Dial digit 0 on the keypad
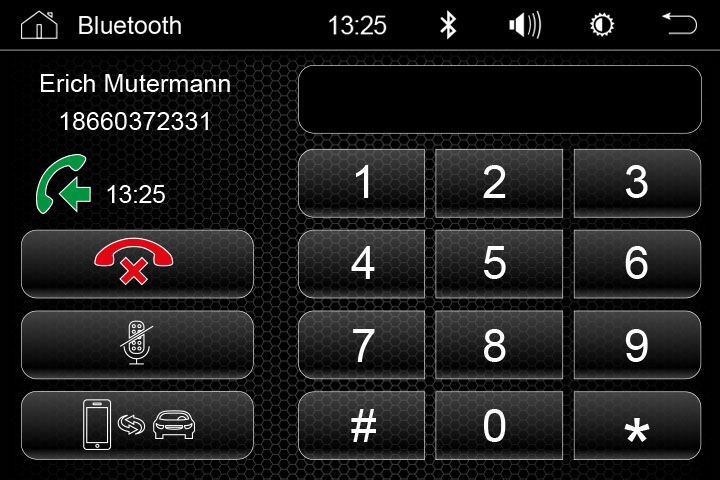Image resolution: width=720 pixels, height=480 pixels. tap(495, 426)
